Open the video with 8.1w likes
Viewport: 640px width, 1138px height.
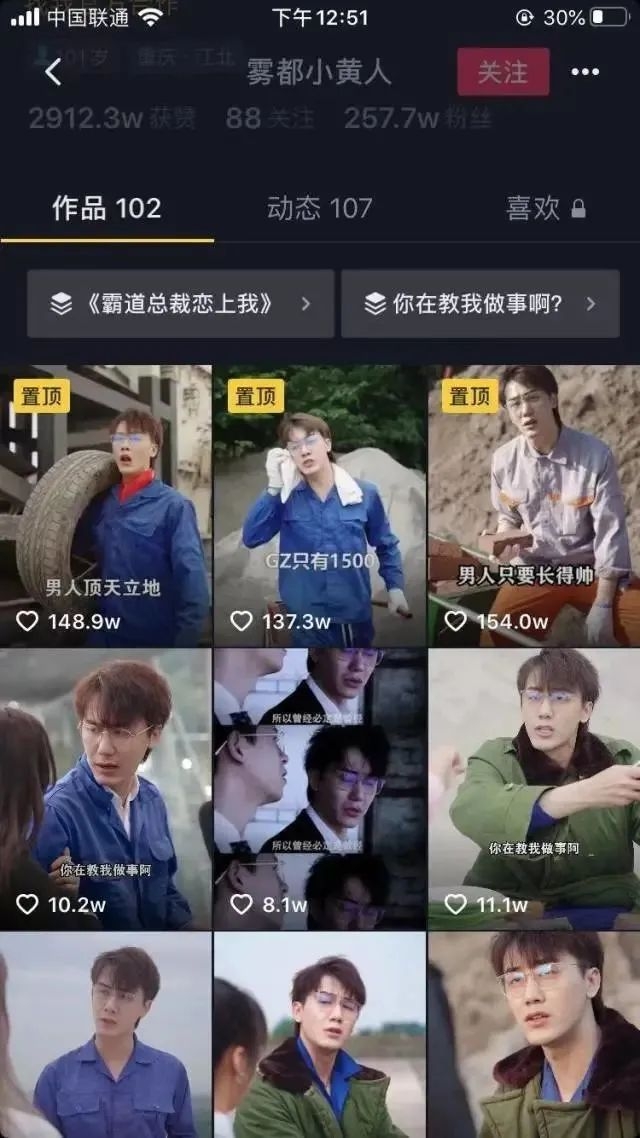tap(320, 788)
